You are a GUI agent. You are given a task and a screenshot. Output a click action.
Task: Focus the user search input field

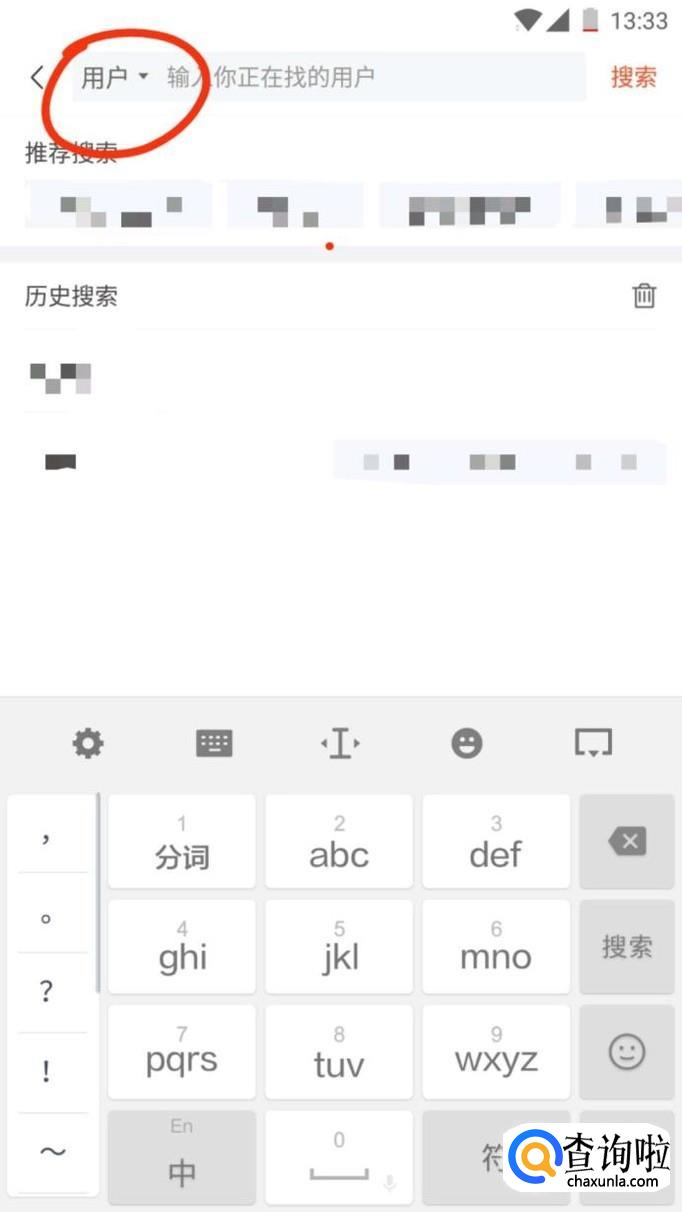coord(370,77)
